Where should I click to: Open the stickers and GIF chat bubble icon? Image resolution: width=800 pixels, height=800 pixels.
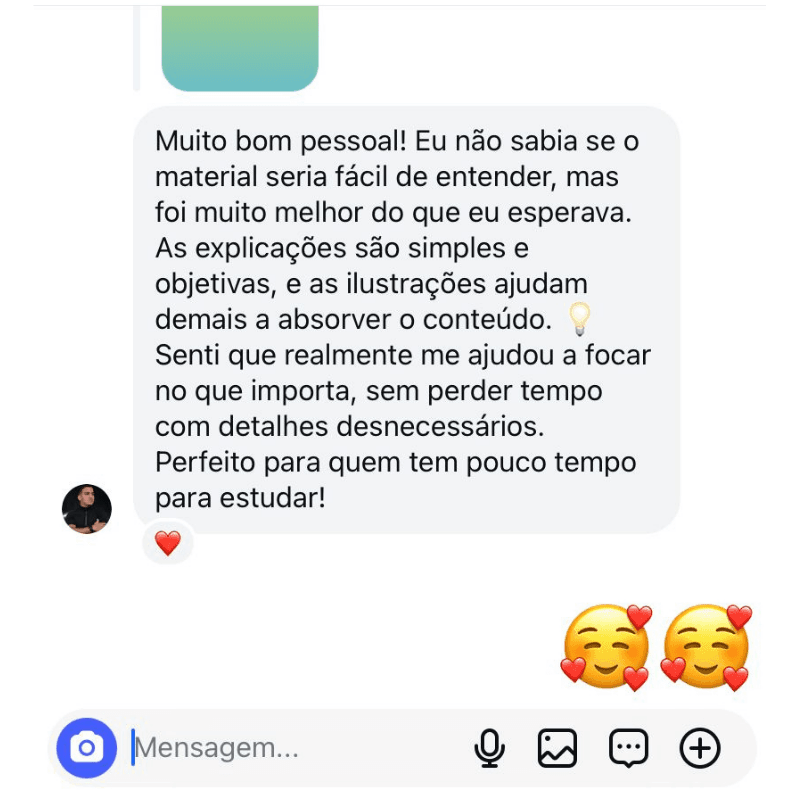click(x=629, y=748)
